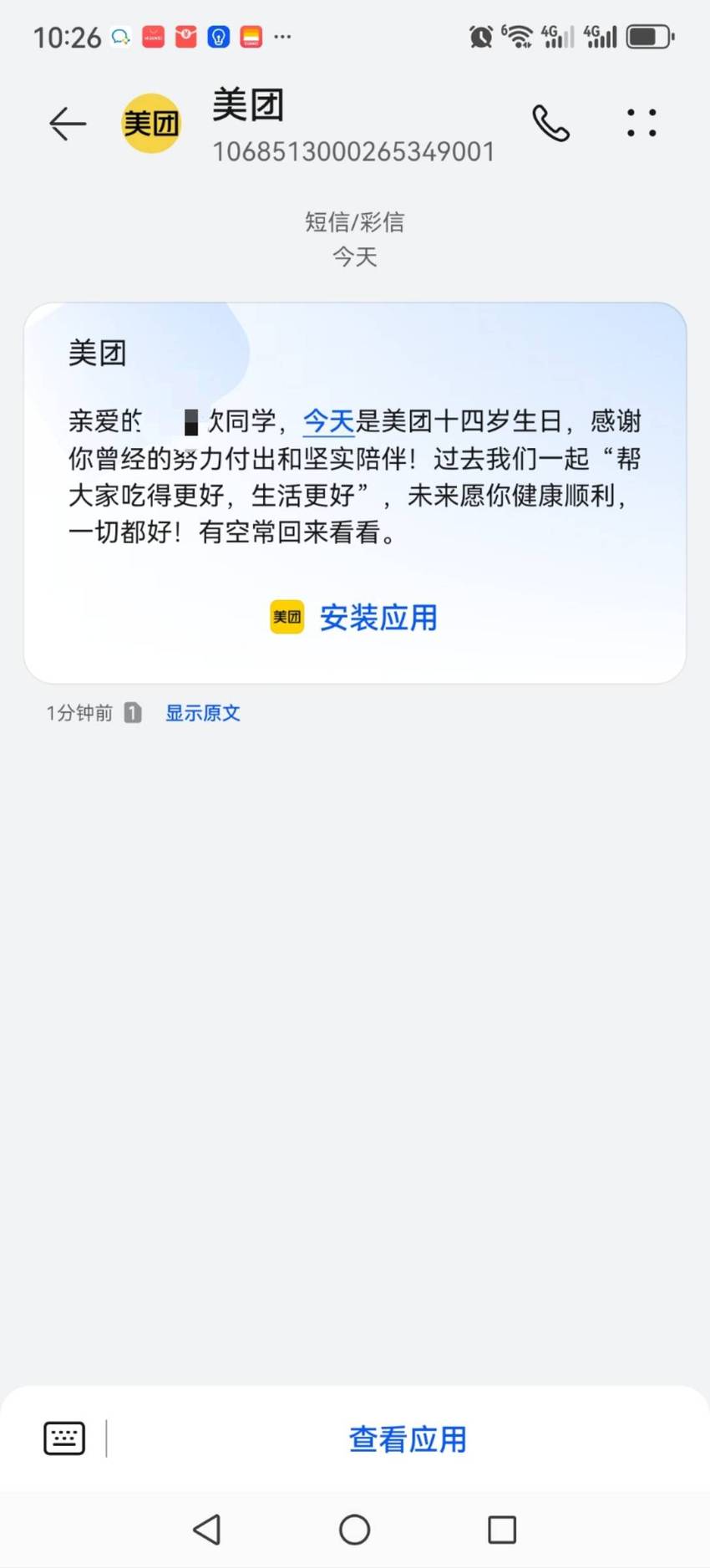Tap 显示原文 to show original text

[x=203, y=713]
